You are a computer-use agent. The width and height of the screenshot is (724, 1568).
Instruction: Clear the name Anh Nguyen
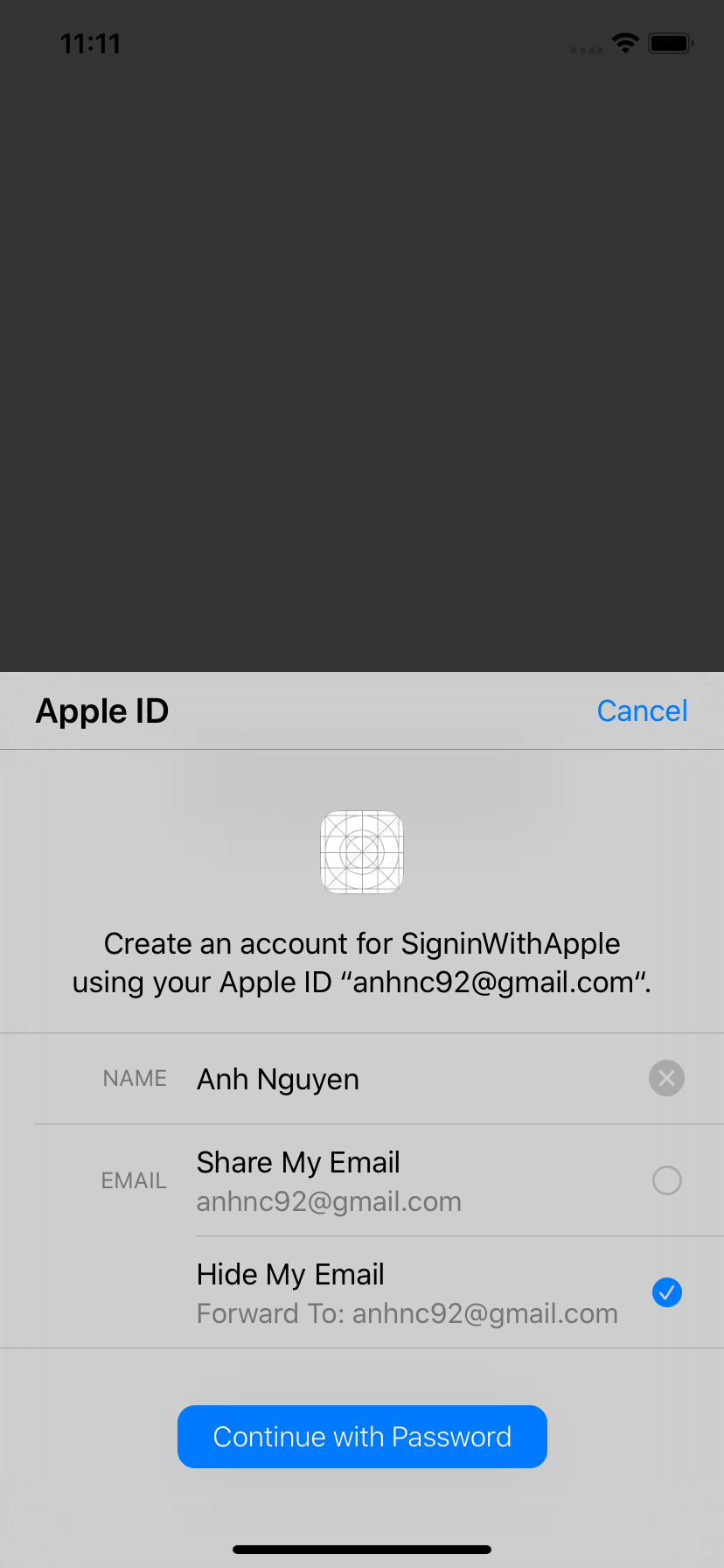[x=666, y=1078]
